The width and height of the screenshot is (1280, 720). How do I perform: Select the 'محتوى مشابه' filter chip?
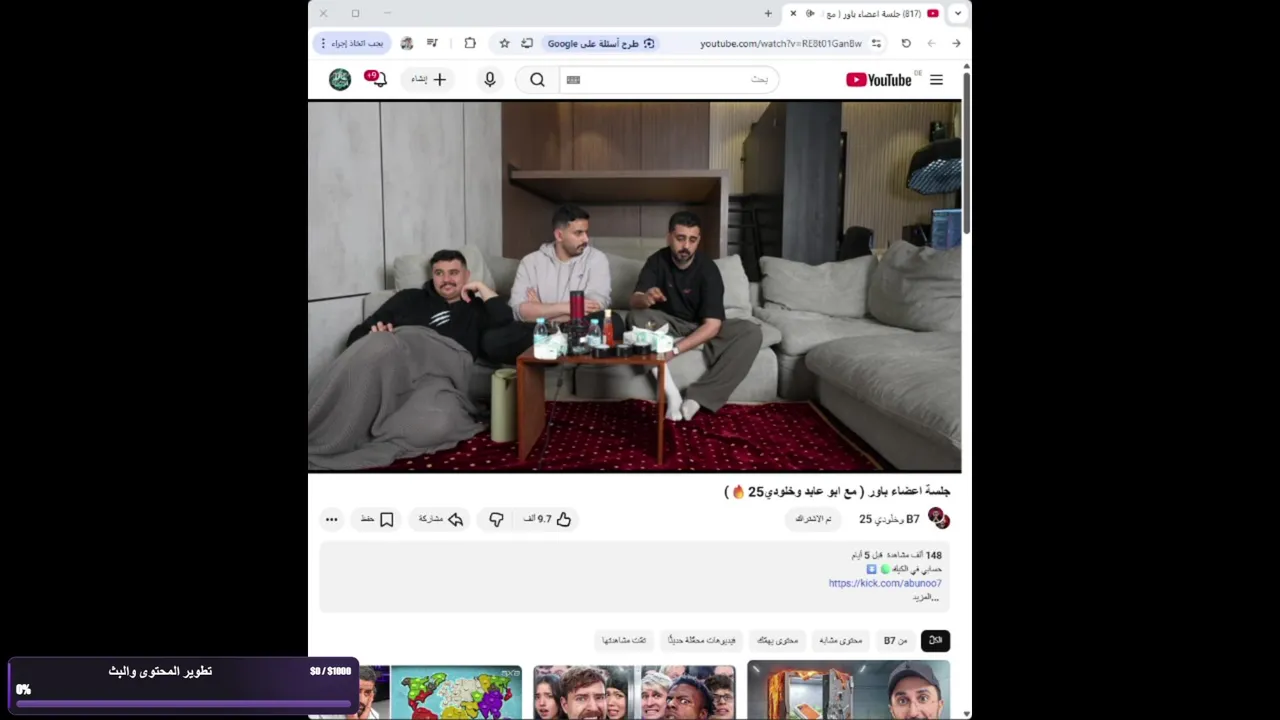click(840, 640)
